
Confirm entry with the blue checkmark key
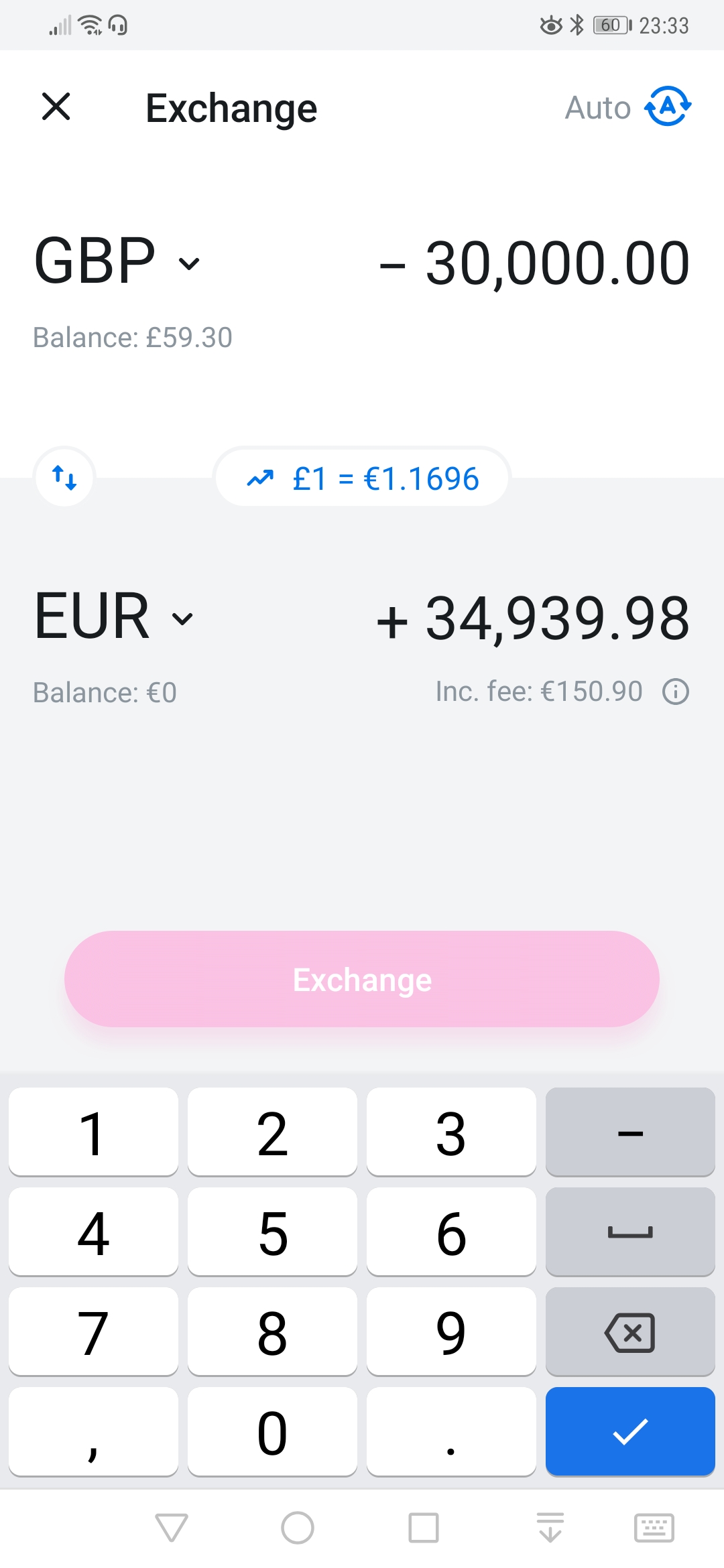[x=630, y=1431]
